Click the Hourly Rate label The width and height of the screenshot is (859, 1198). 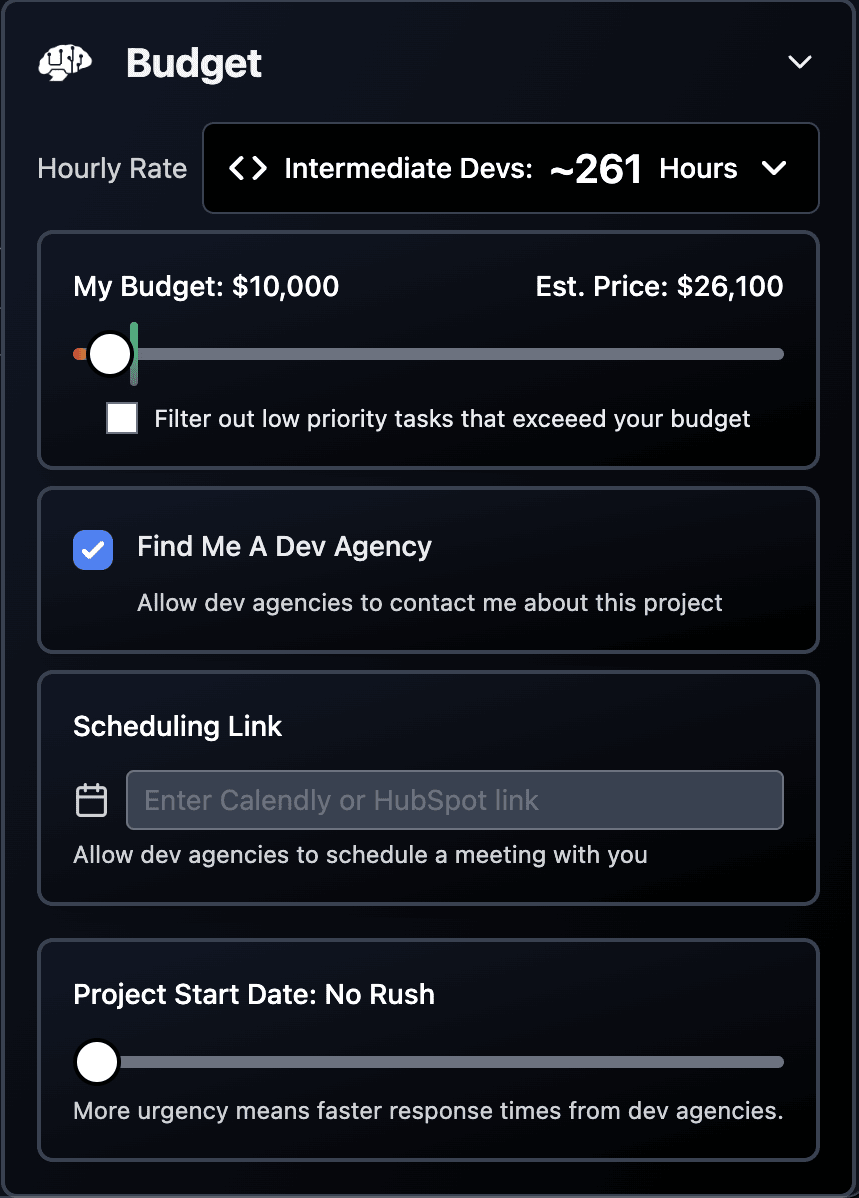112,168
